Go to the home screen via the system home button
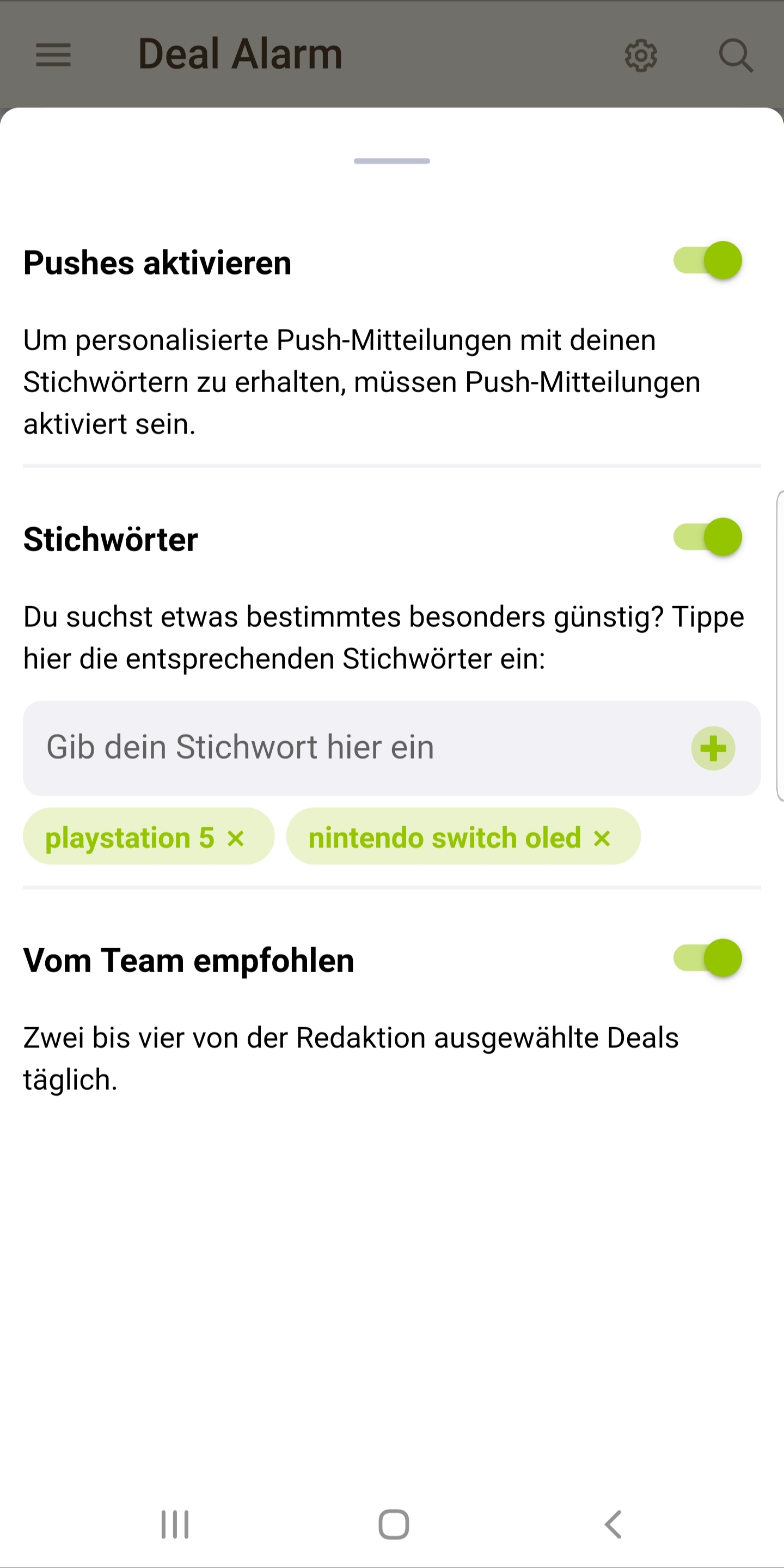 (393, 1524)
